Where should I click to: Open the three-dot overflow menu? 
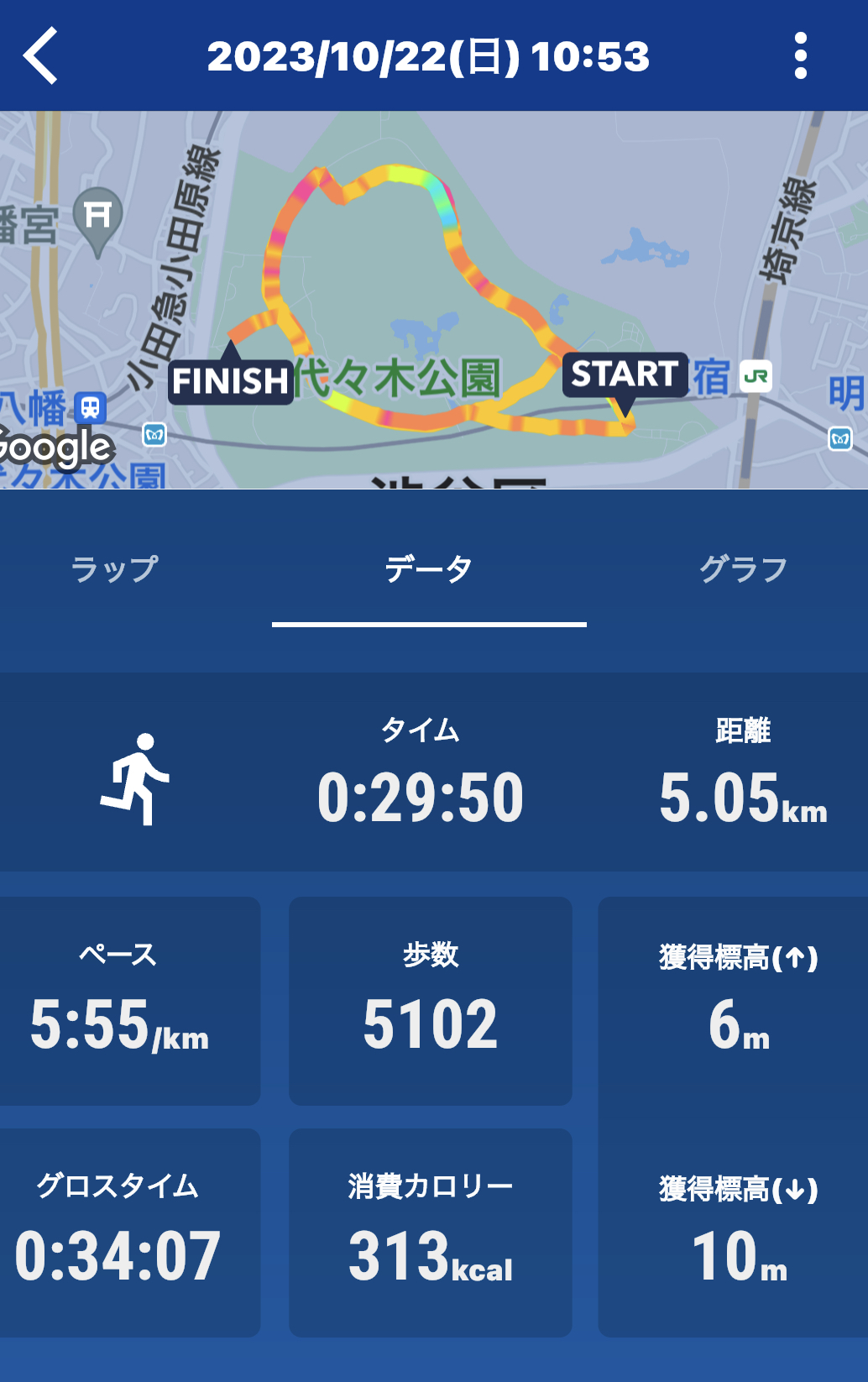[x=800, y=55]
